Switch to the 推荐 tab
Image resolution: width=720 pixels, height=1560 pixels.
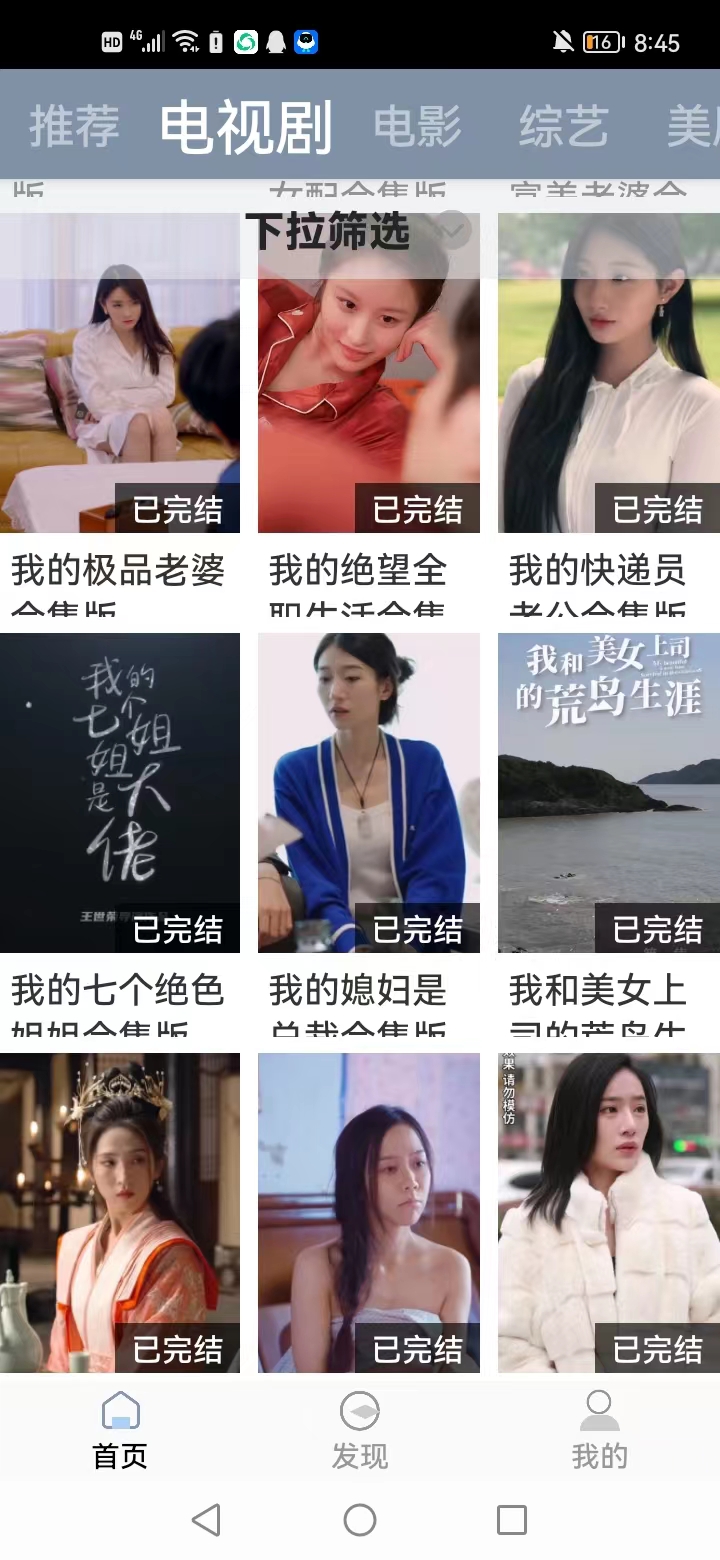click(x=74, y=127)
